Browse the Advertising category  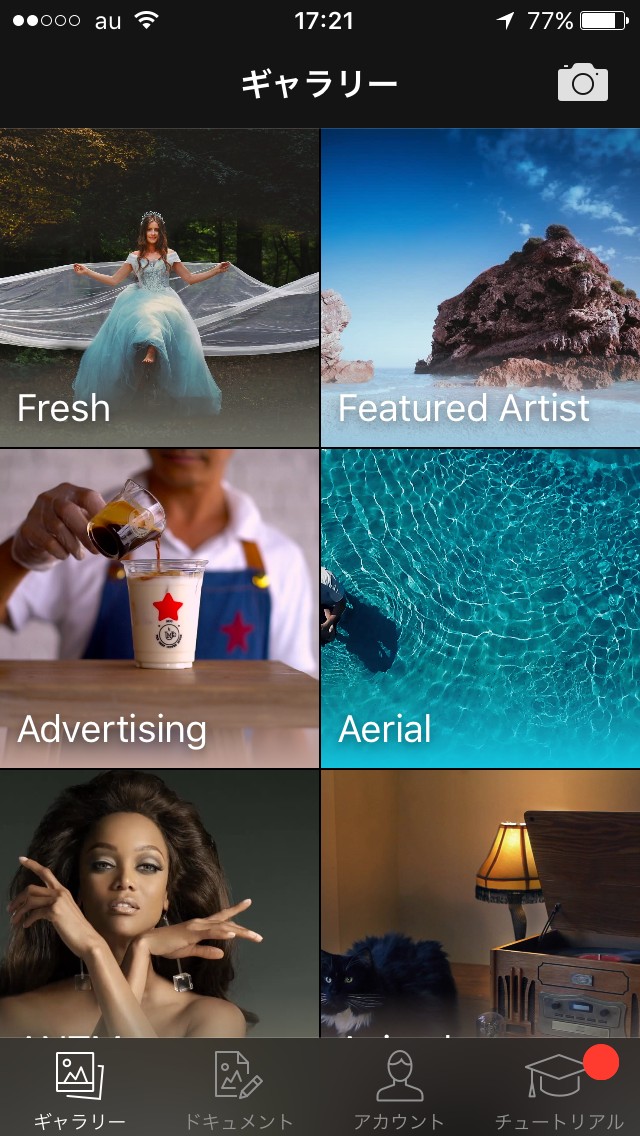pos(159,608)
